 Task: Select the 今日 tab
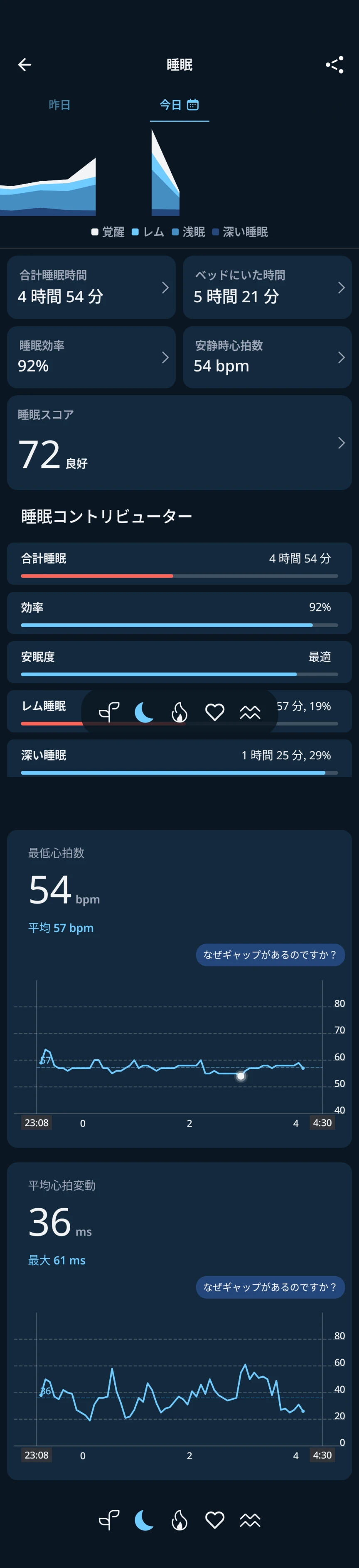[179, 105]
